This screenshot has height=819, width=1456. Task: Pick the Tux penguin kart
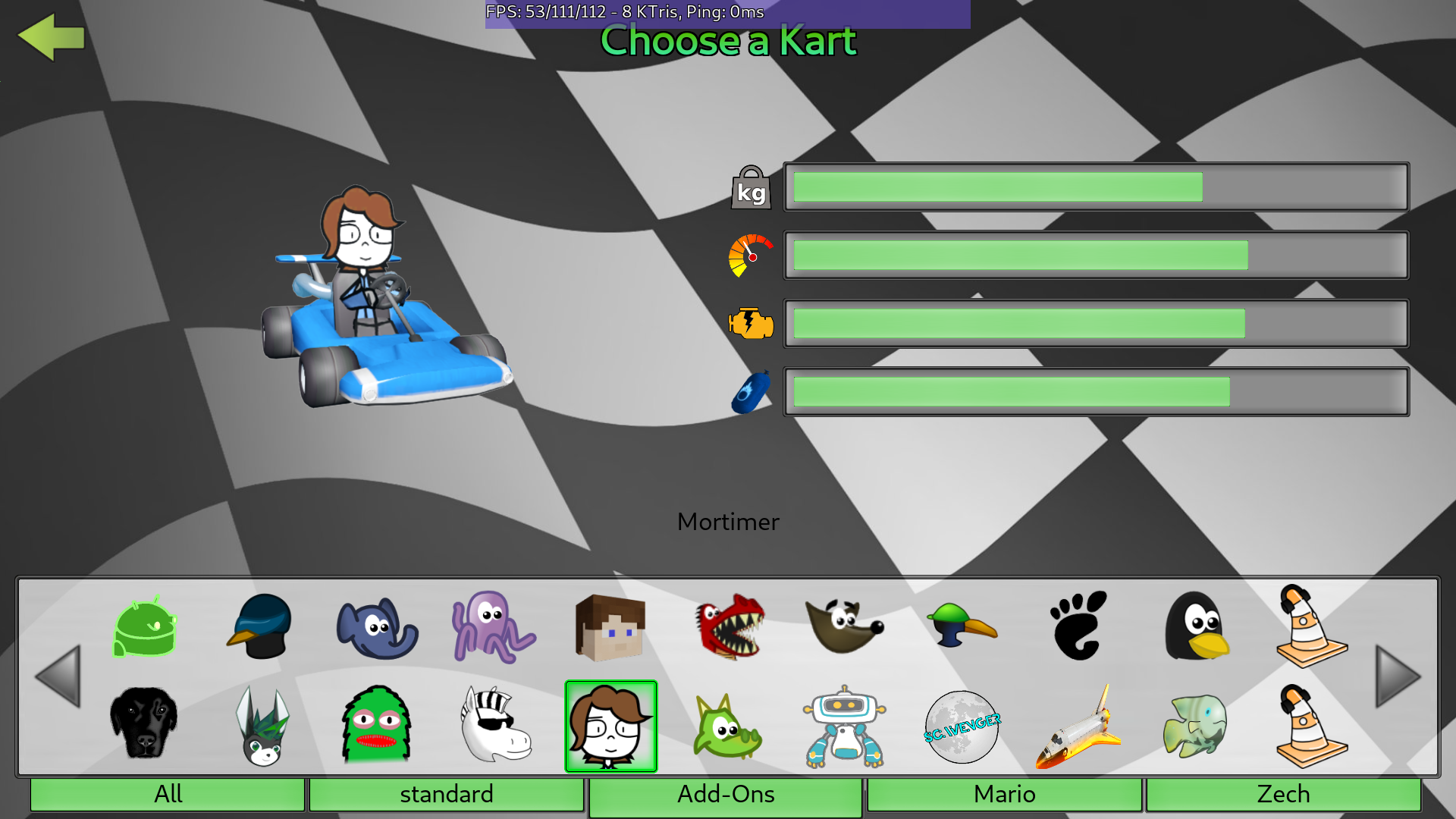coord(1196,626)
